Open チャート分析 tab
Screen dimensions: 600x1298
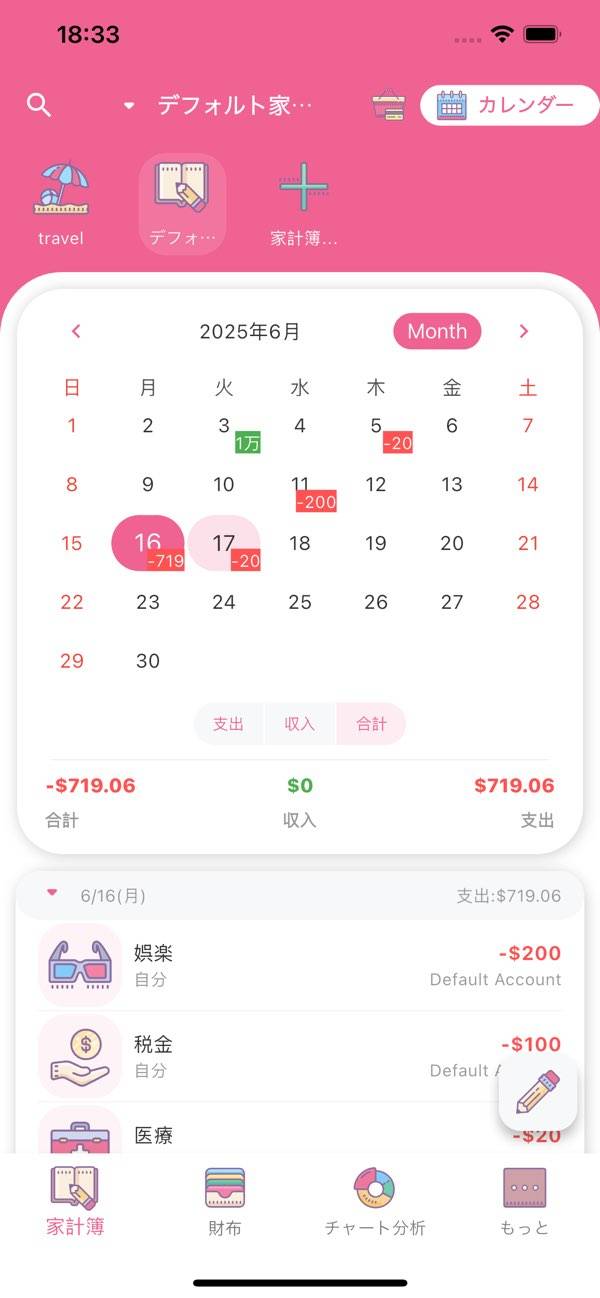pyautogui.click(x=375, y=1201)
